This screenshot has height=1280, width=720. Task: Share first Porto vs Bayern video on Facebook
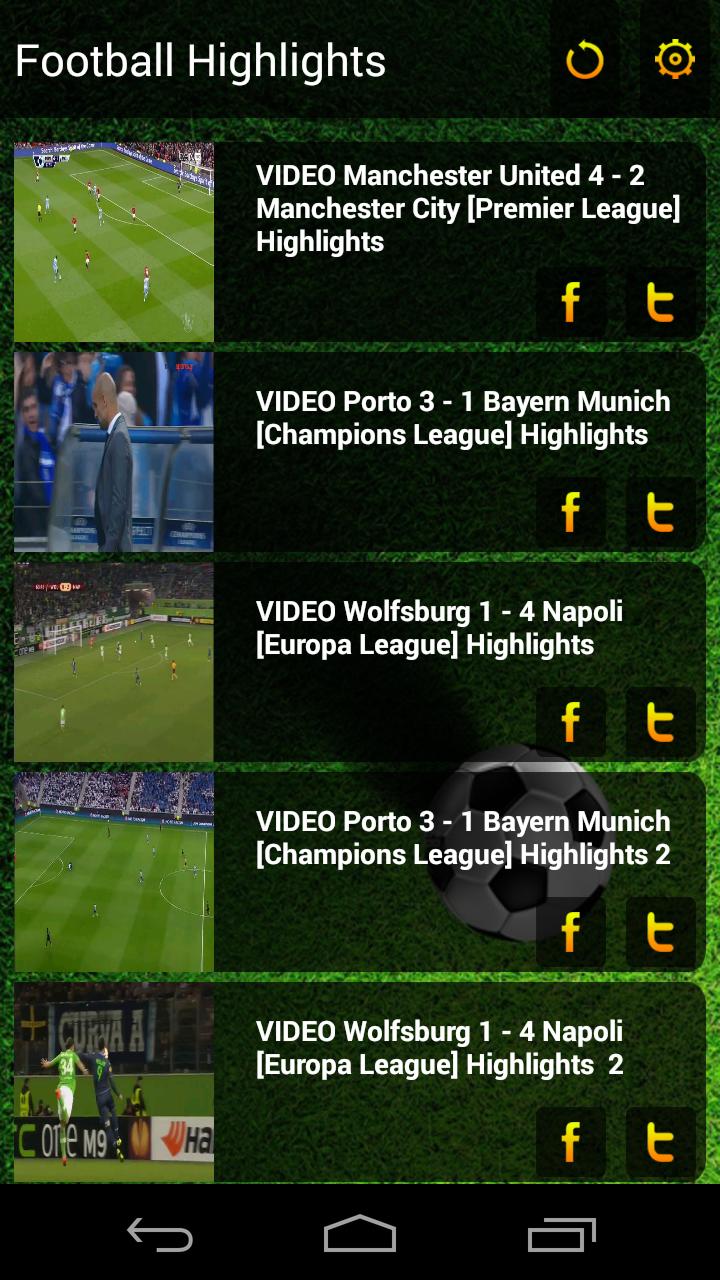coord(571,512)
